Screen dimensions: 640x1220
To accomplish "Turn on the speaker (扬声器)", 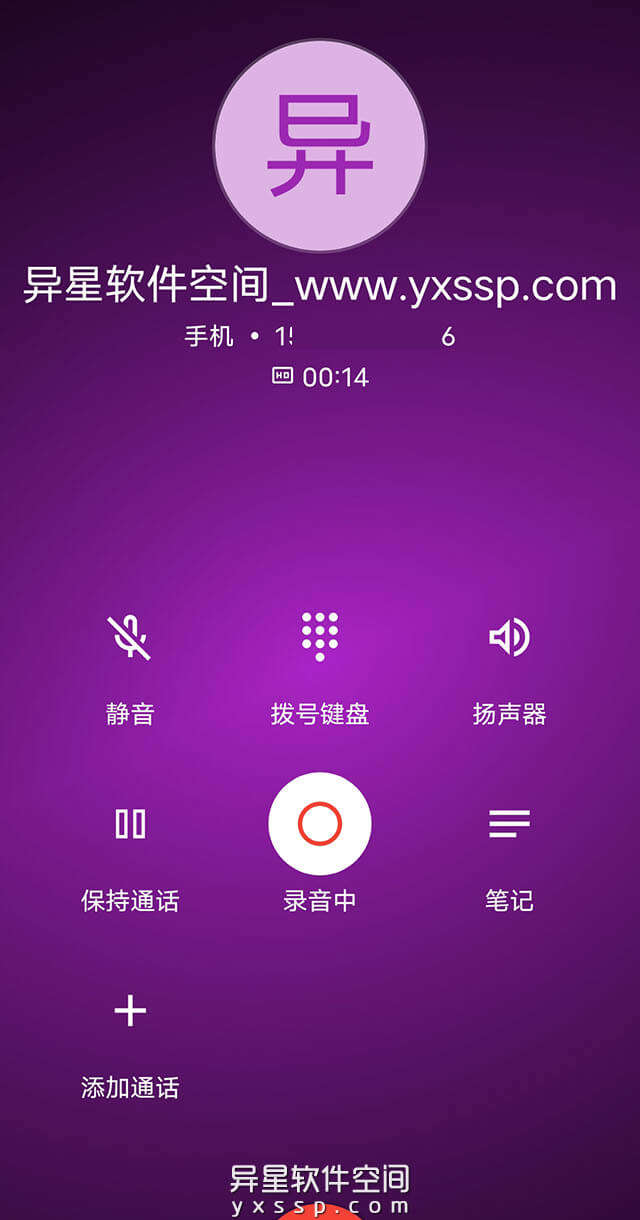I will [x=509, y=638].
